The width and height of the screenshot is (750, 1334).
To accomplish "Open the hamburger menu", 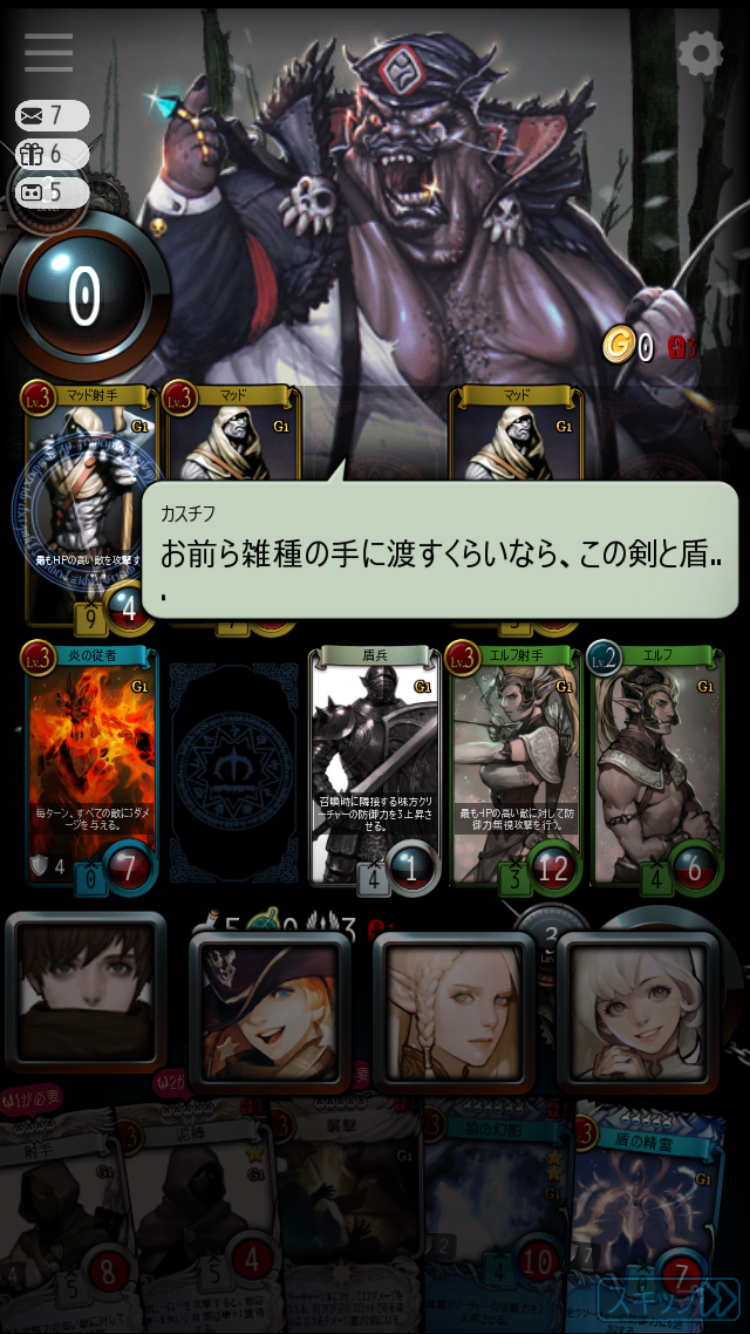I will pos(48,52).
